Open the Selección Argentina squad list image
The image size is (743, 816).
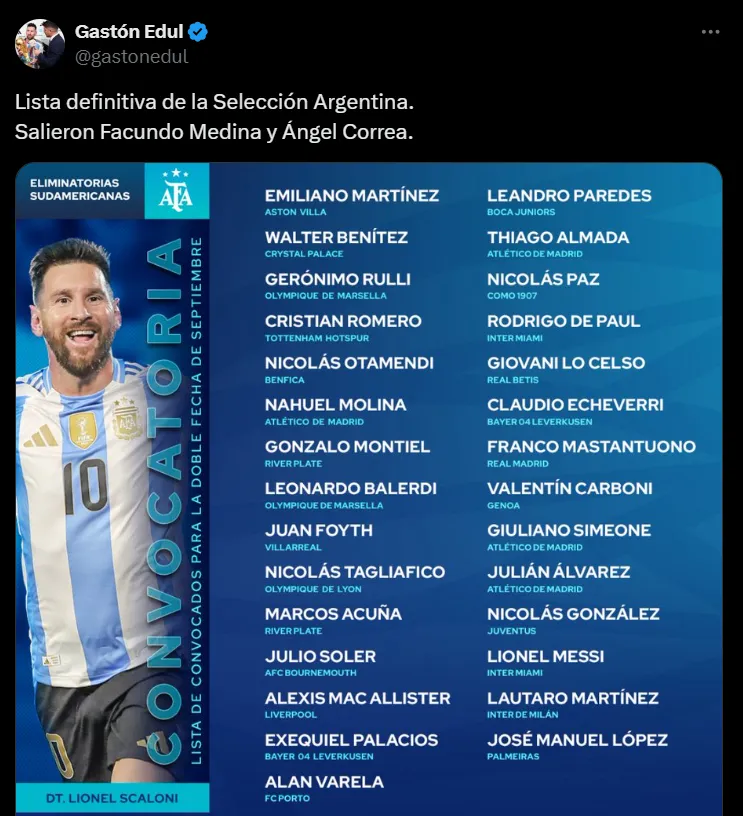[370, 488]
